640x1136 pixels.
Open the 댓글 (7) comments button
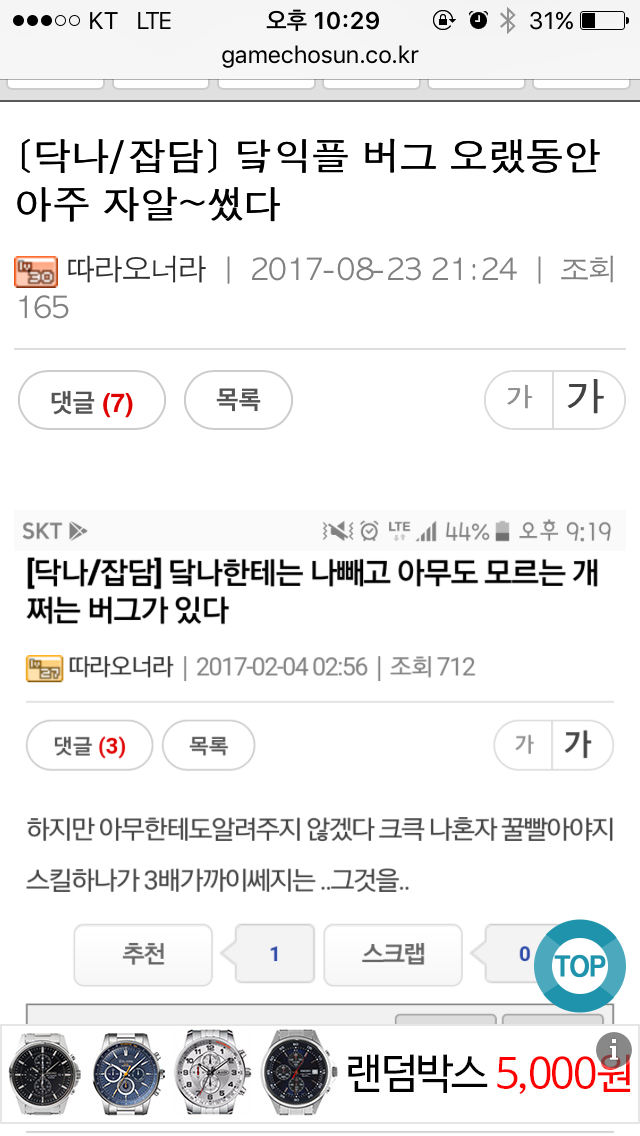pyautogui.click(x=92, y=400)
